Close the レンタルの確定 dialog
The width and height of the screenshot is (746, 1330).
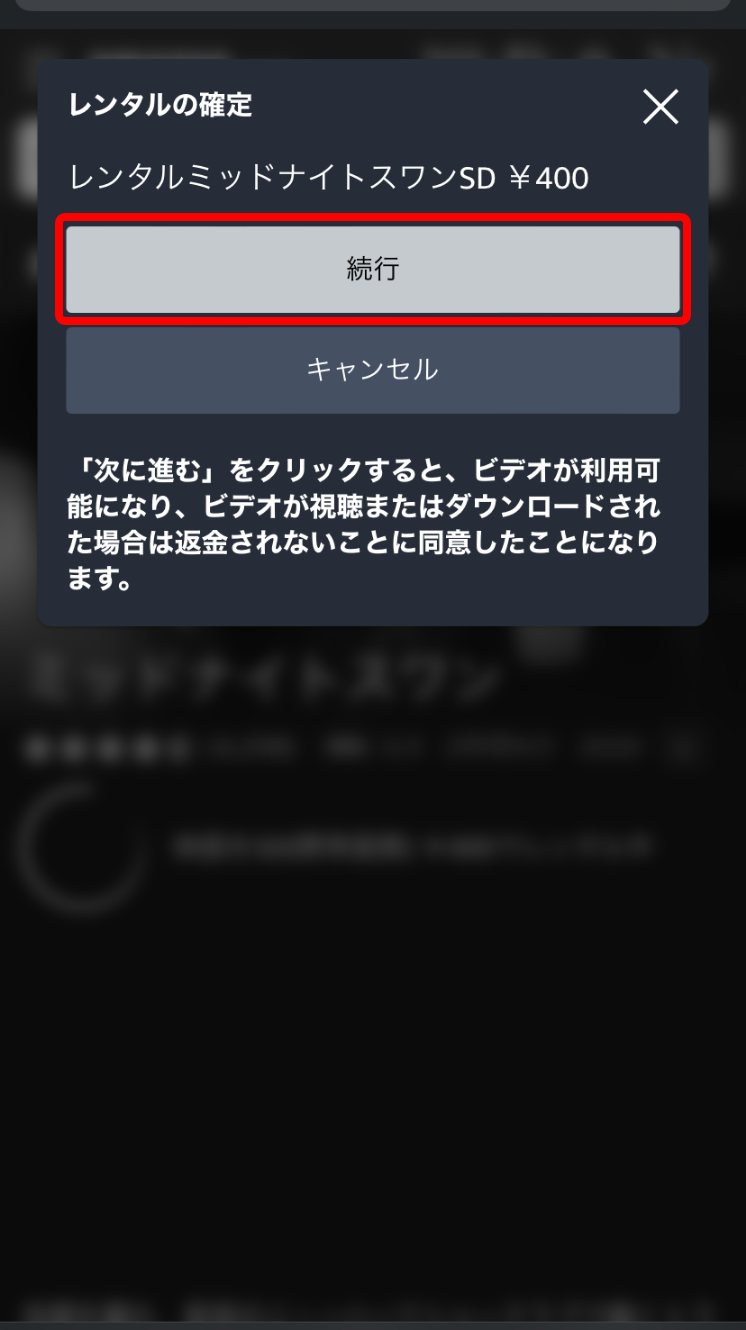[x=660, y=106]
